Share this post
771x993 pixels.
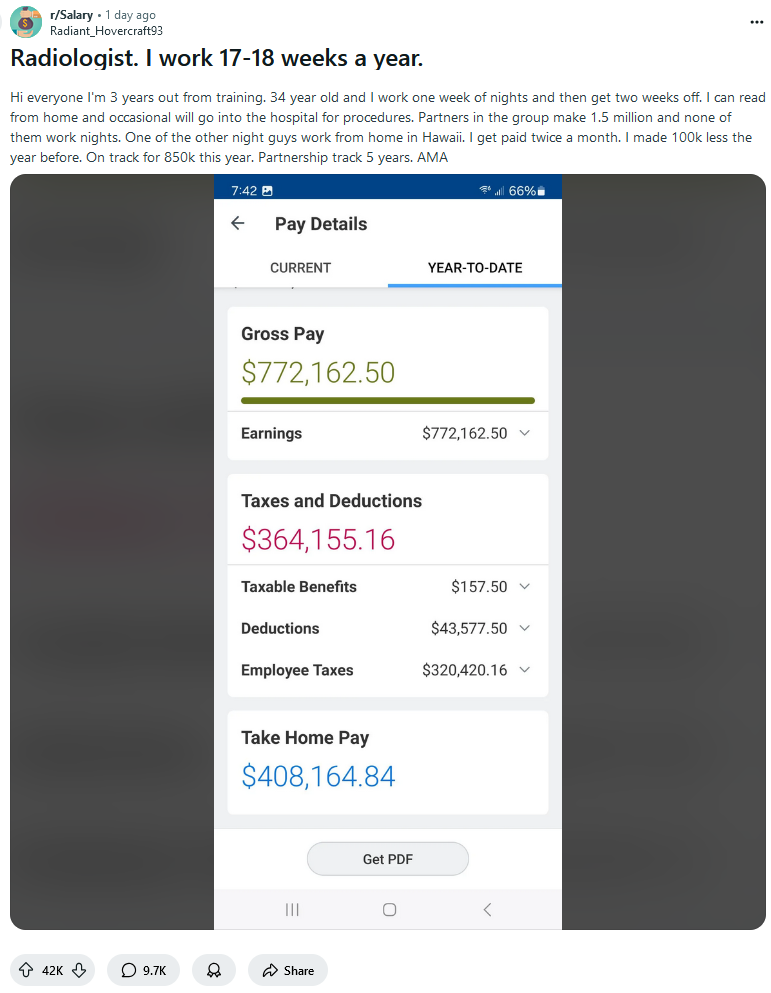point(288,970)
